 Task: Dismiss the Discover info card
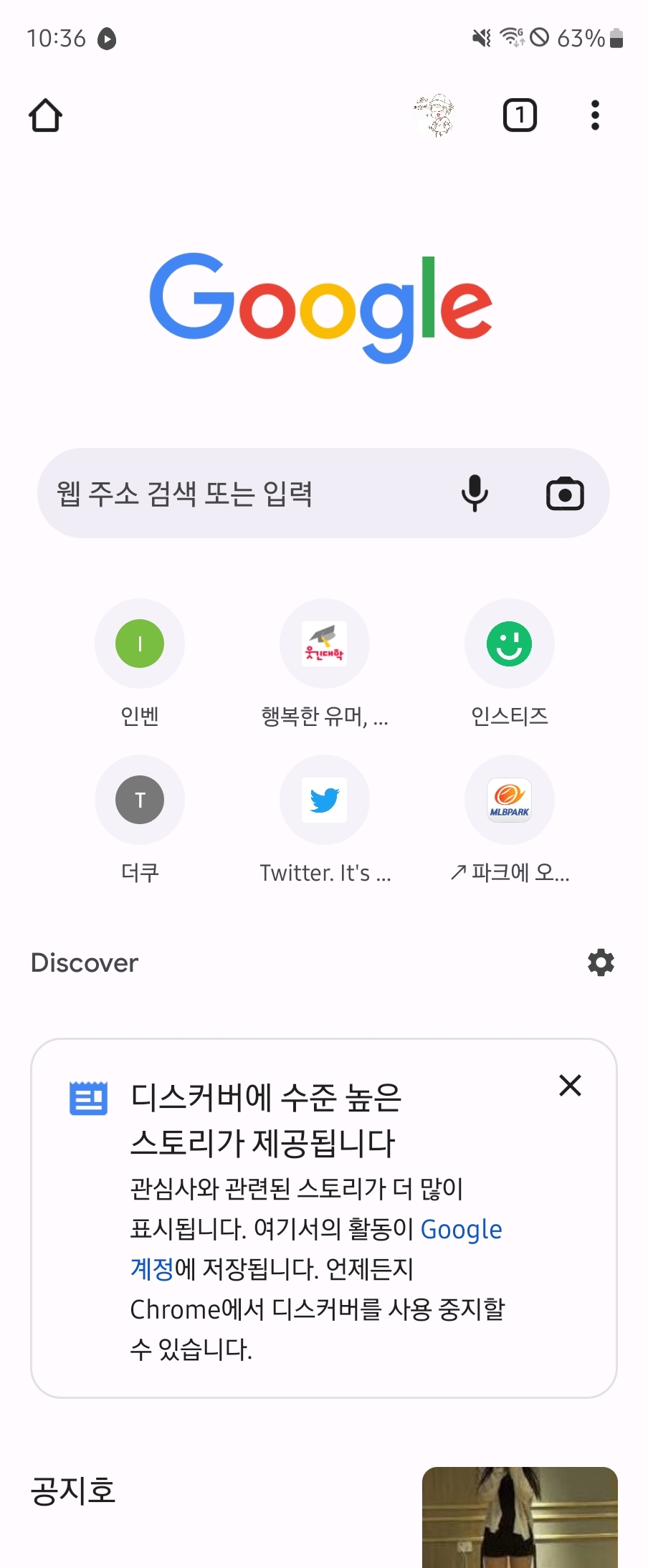tap(570, 1085)
